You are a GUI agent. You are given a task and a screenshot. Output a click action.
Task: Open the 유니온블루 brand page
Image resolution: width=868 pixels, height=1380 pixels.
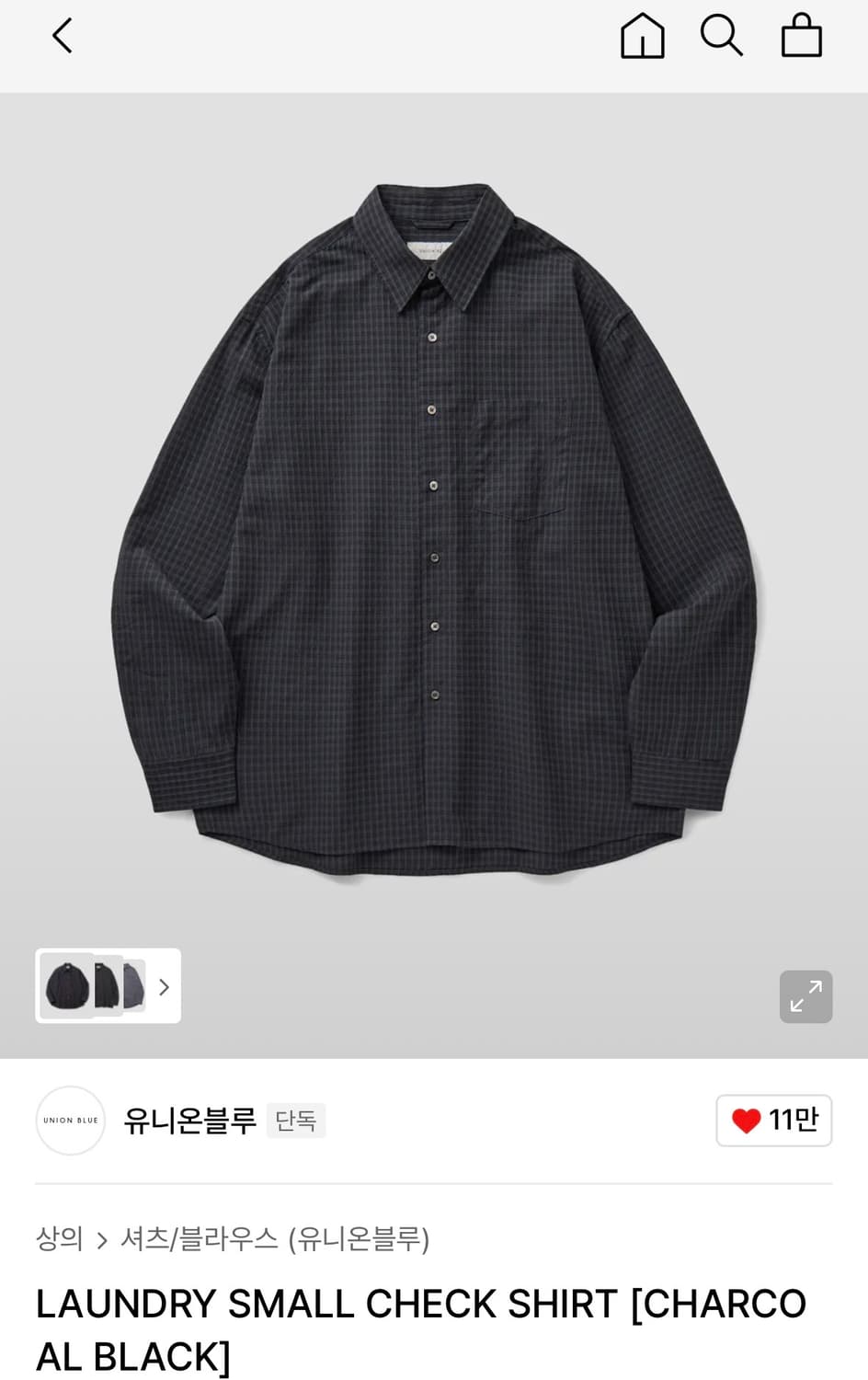[188, 1121]
